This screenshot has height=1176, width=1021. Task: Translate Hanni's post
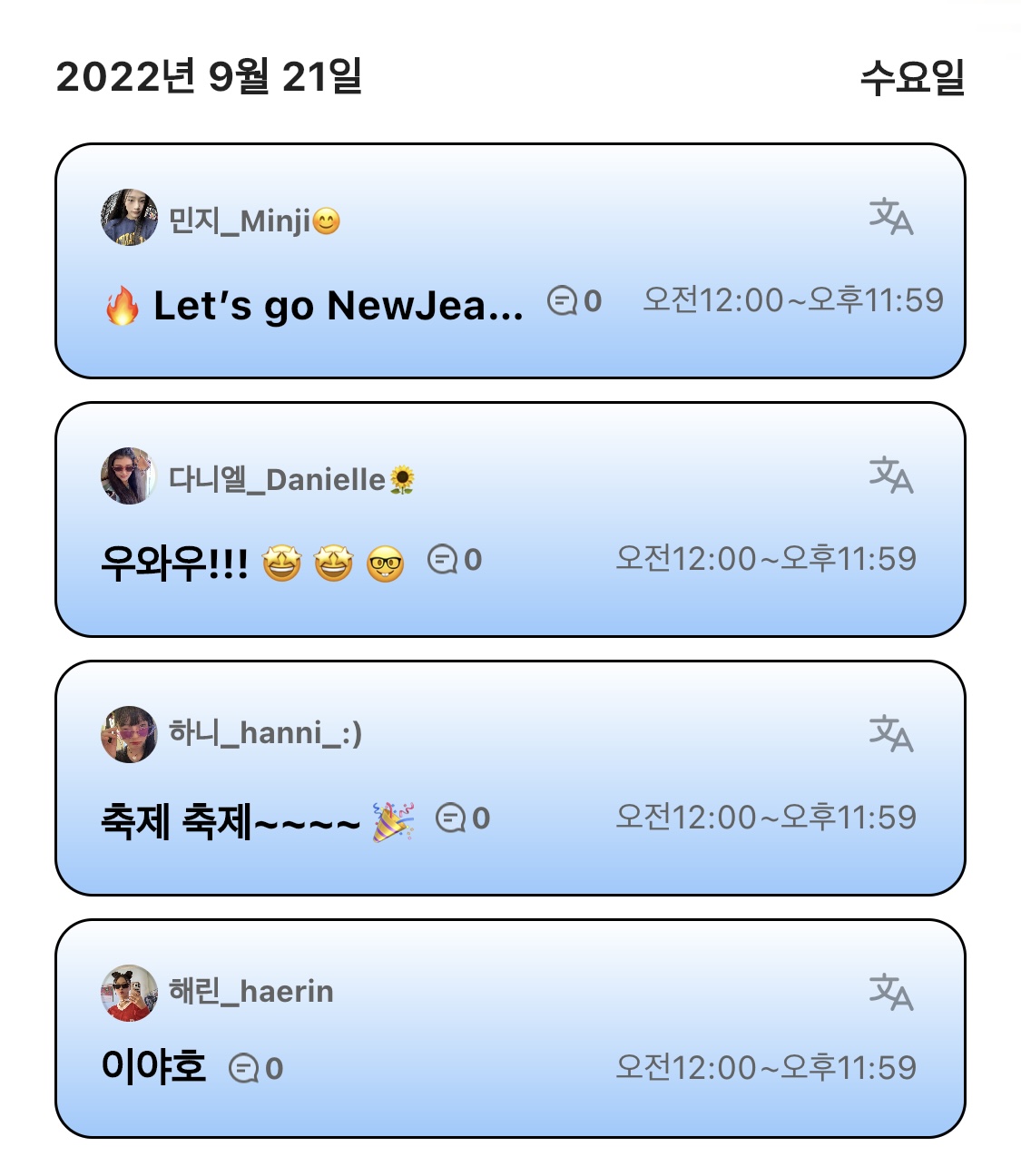click(x=890, y=734)
